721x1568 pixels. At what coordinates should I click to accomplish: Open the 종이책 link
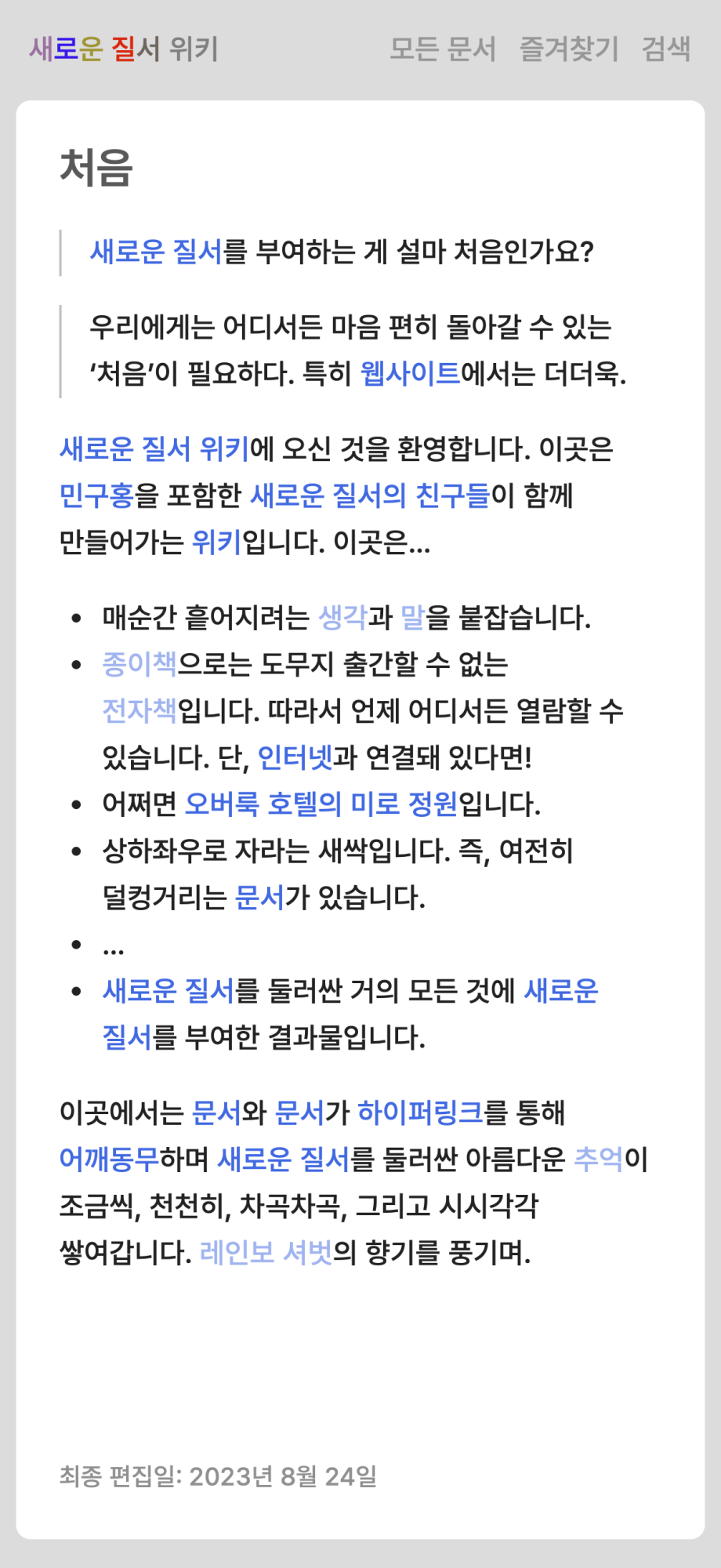[139, 664]
